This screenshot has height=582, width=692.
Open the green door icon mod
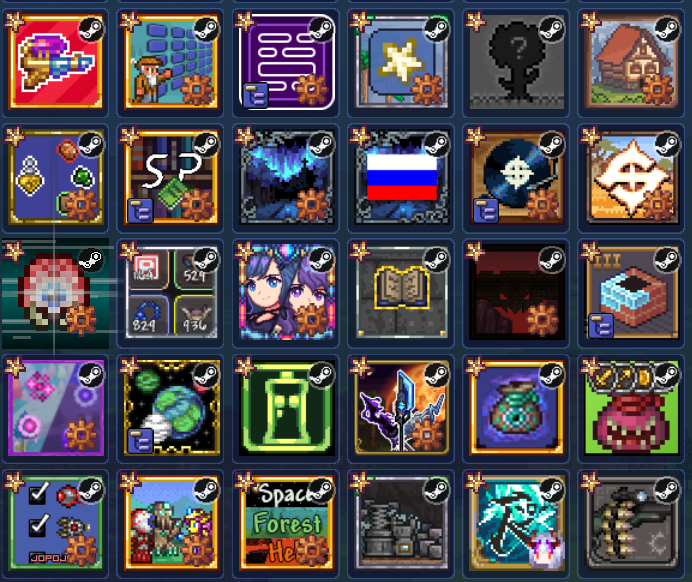[x=285, y=406]
